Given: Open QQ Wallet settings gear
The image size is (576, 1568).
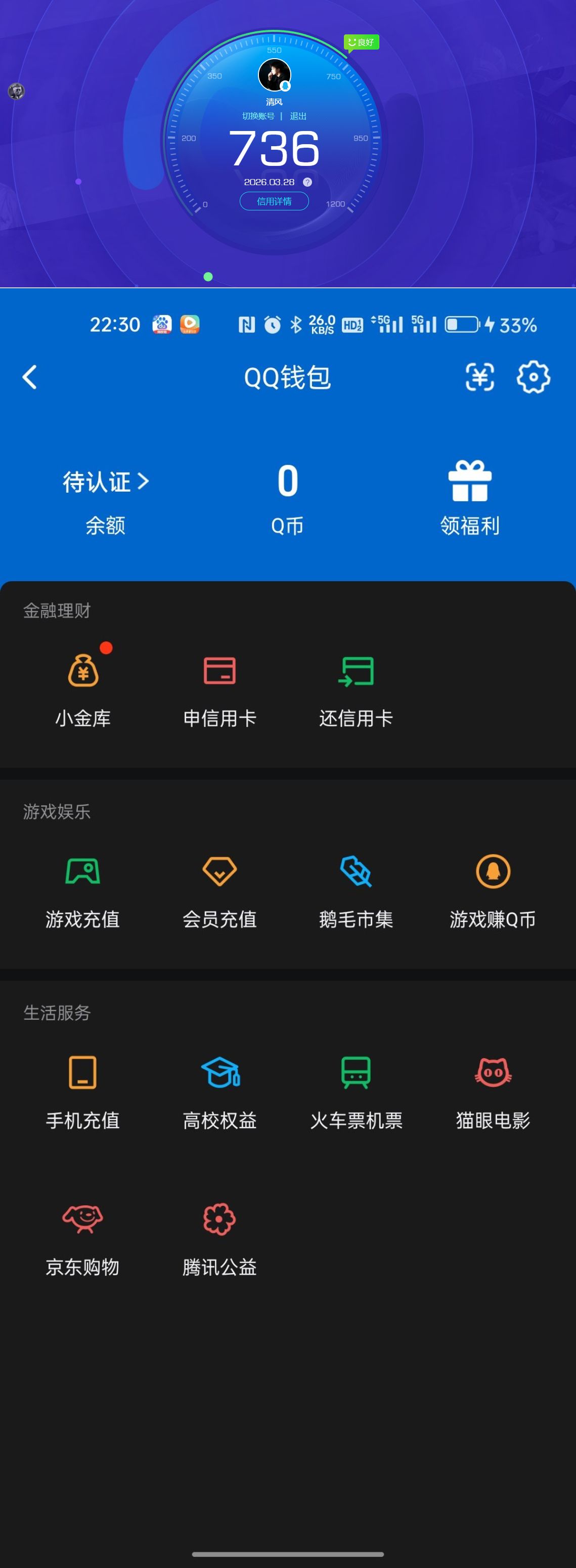Looking at the screenshot, I should click(x=535, y=377).
